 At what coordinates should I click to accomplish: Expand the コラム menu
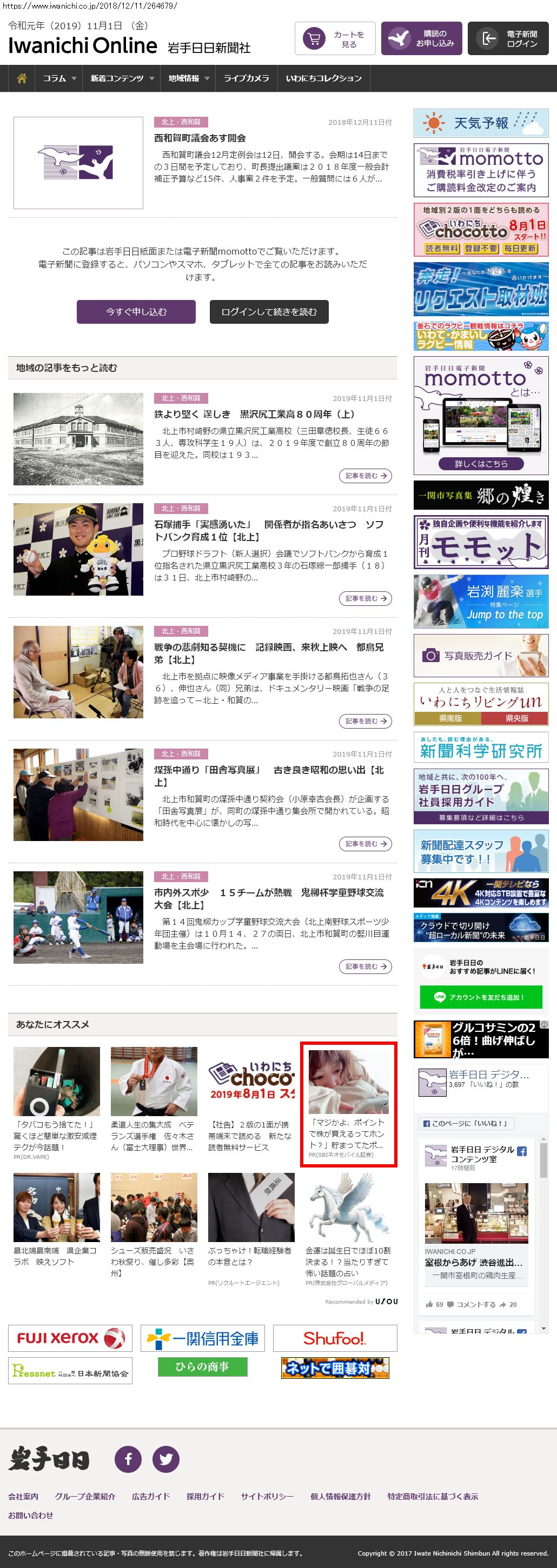[59, 78]
